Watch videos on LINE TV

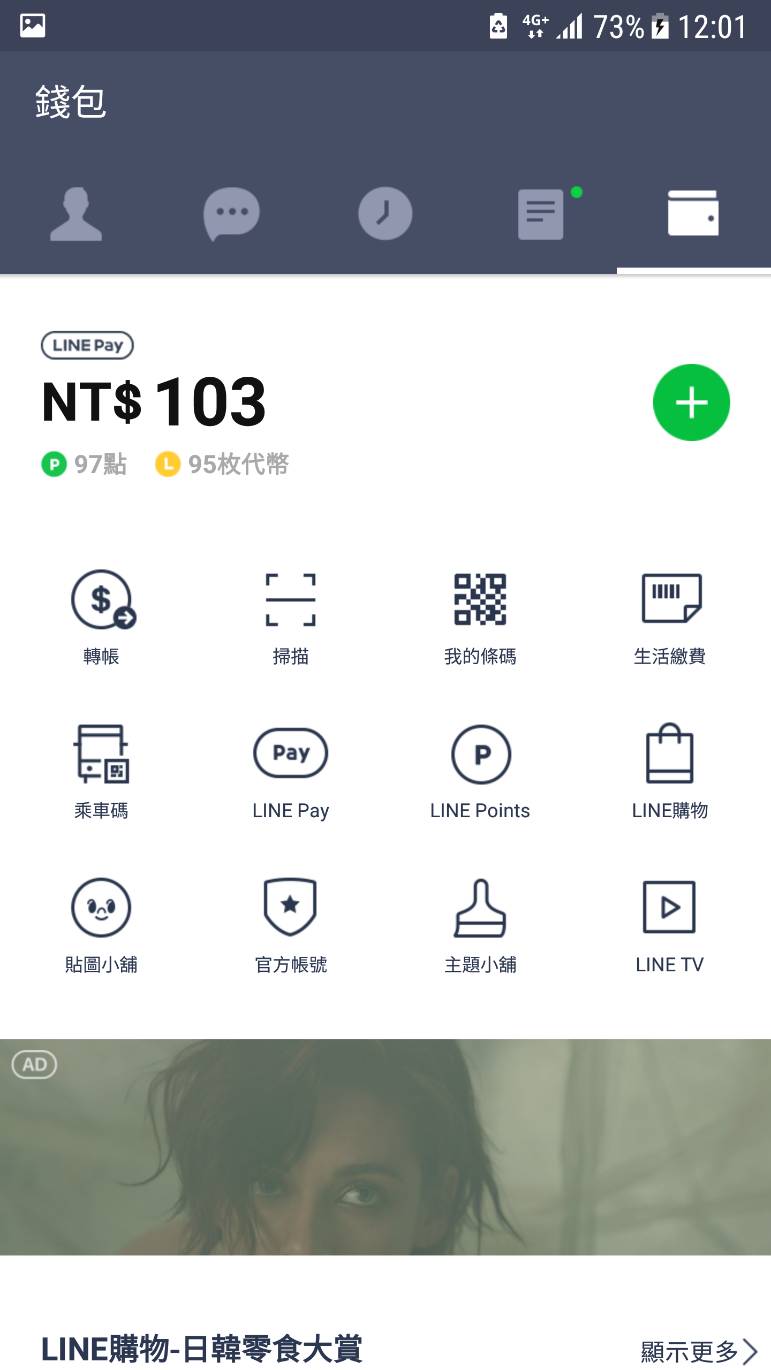click(x=669, y=923)
